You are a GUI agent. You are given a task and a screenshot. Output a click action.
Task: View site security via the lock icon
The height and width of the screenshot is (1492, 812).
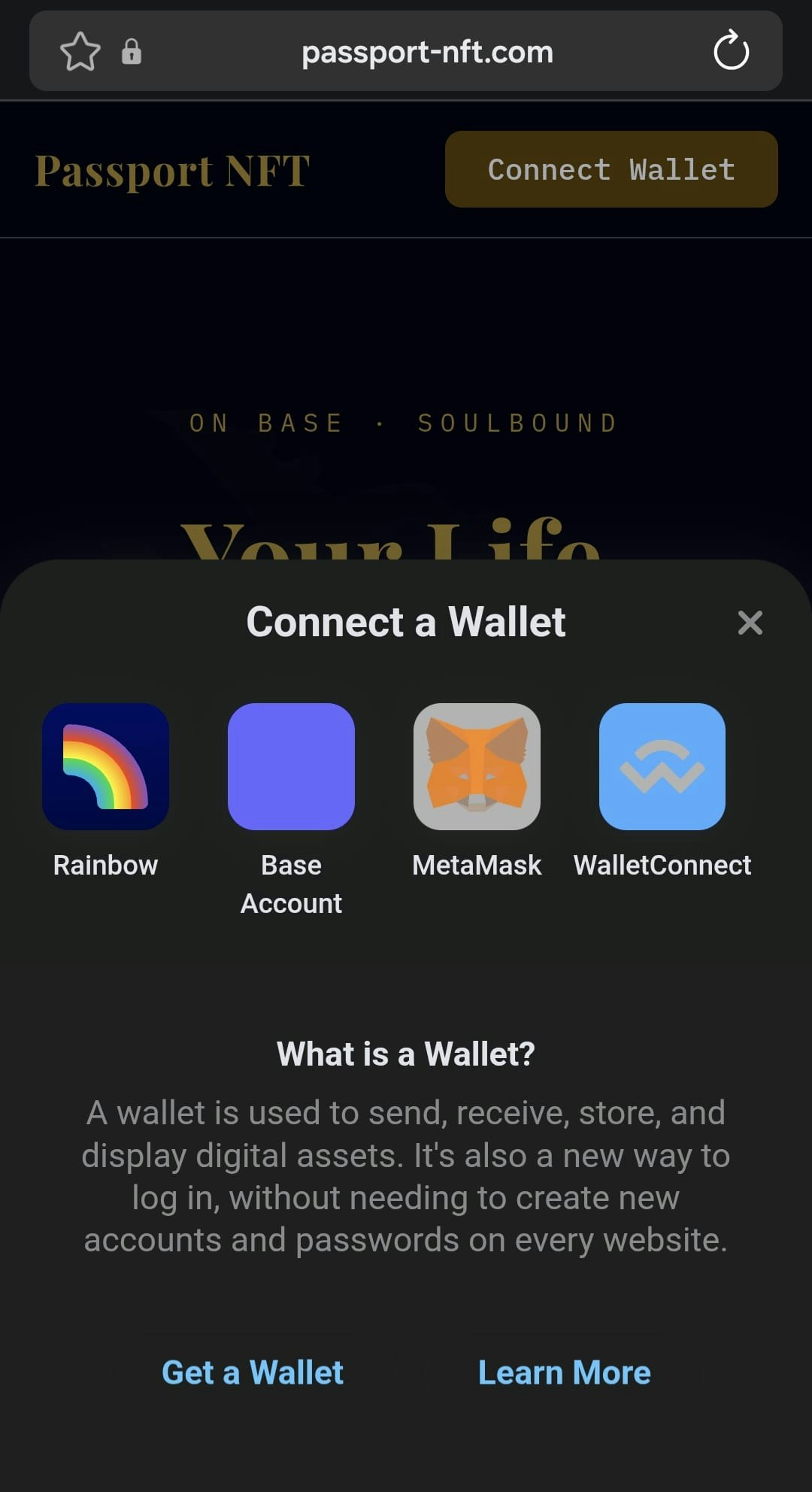coord(132,52)
